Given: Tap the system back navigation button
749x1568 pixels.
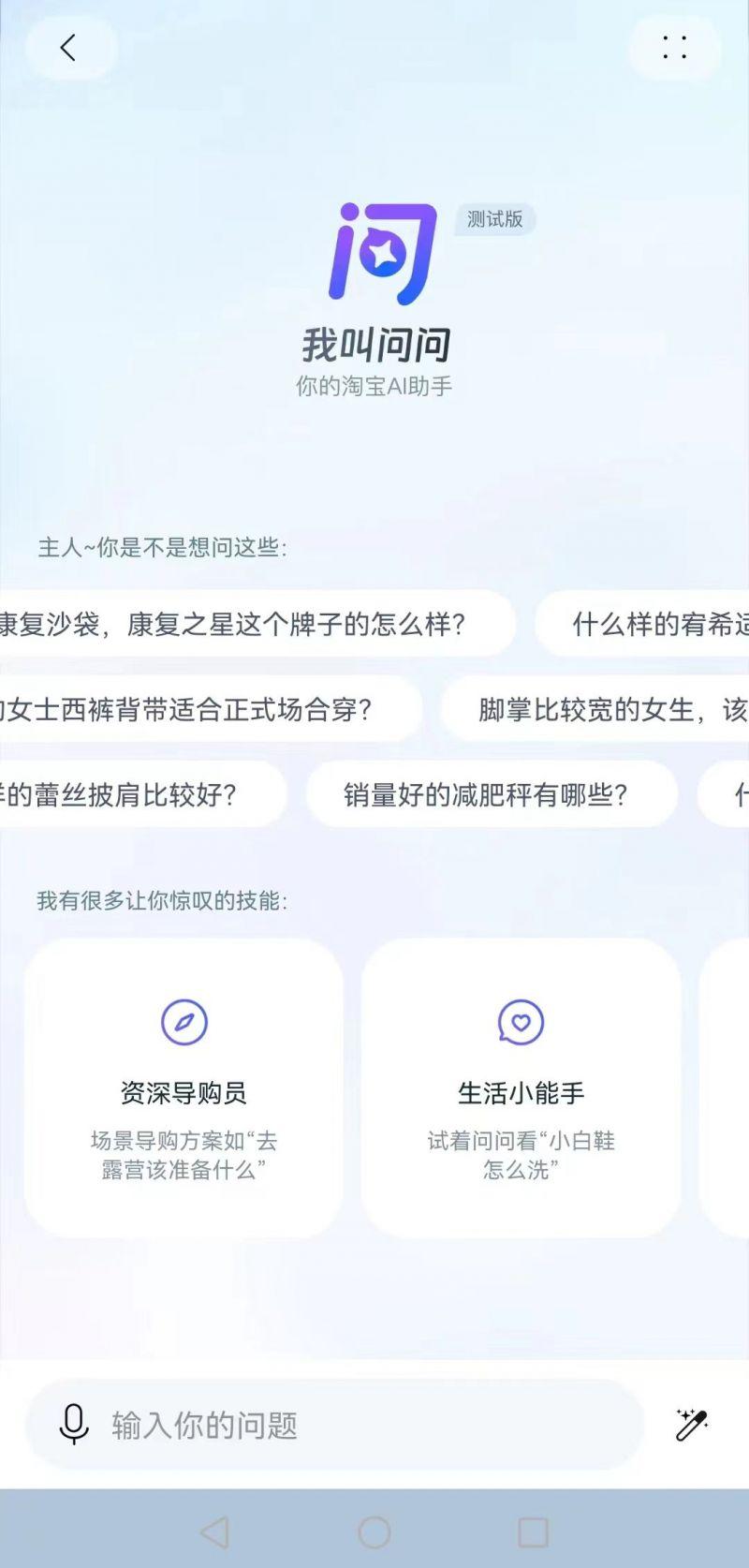Looking at the screenshot, I should (215, 1532).
